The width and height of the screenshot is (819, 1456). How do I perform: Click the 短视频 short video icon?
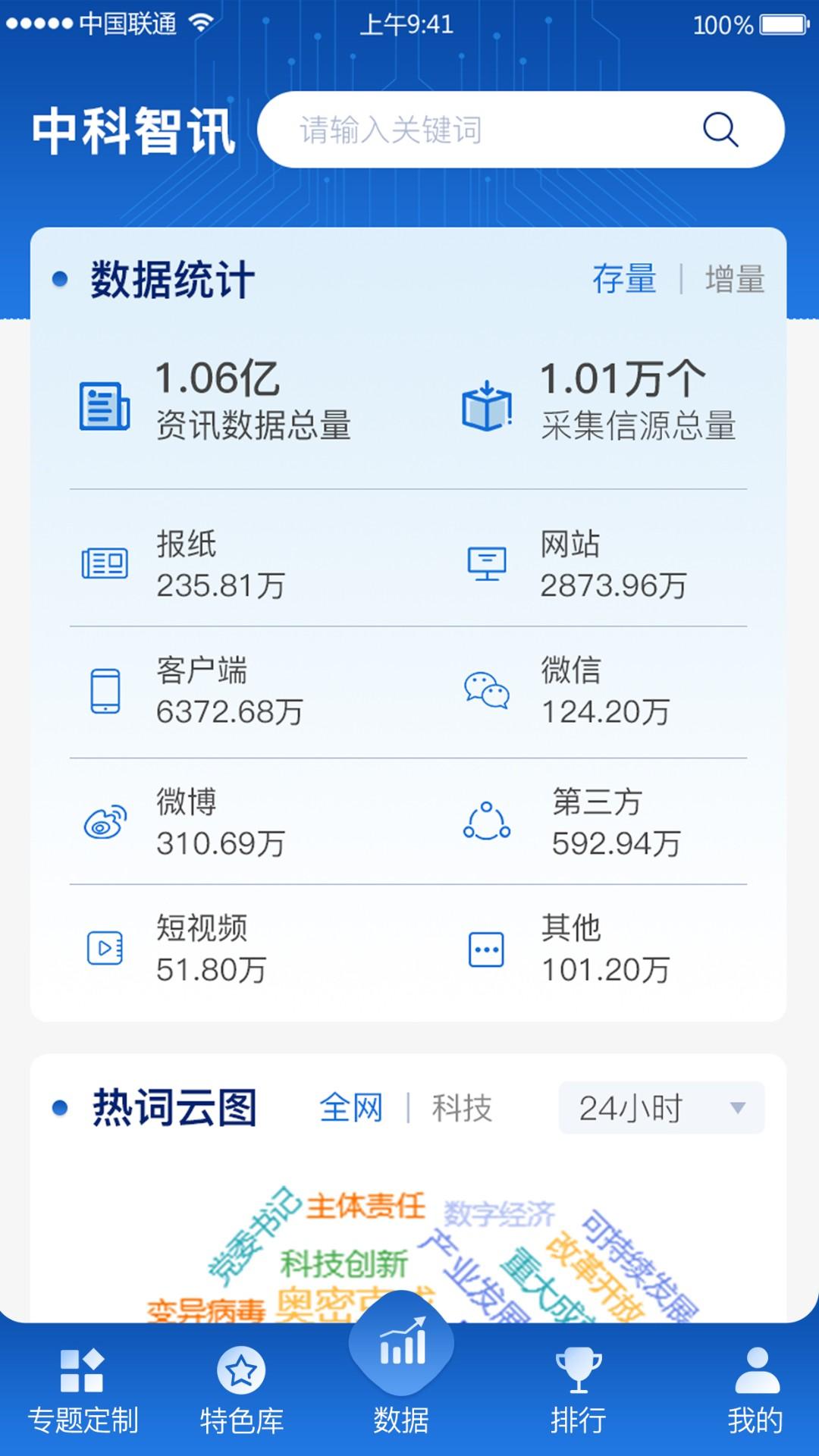tap(105, 946)
